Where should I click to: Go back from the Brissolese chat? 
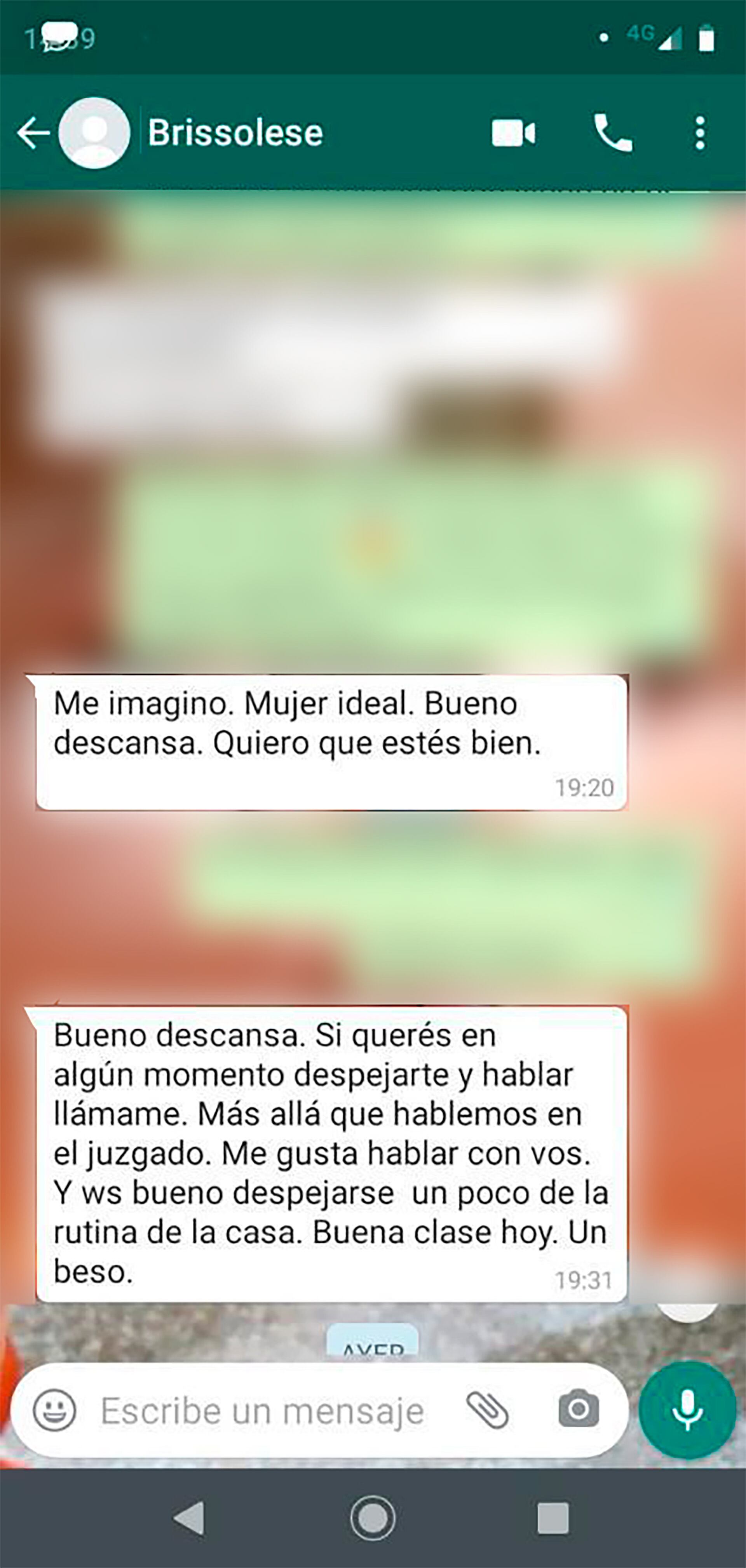point(32,133)
